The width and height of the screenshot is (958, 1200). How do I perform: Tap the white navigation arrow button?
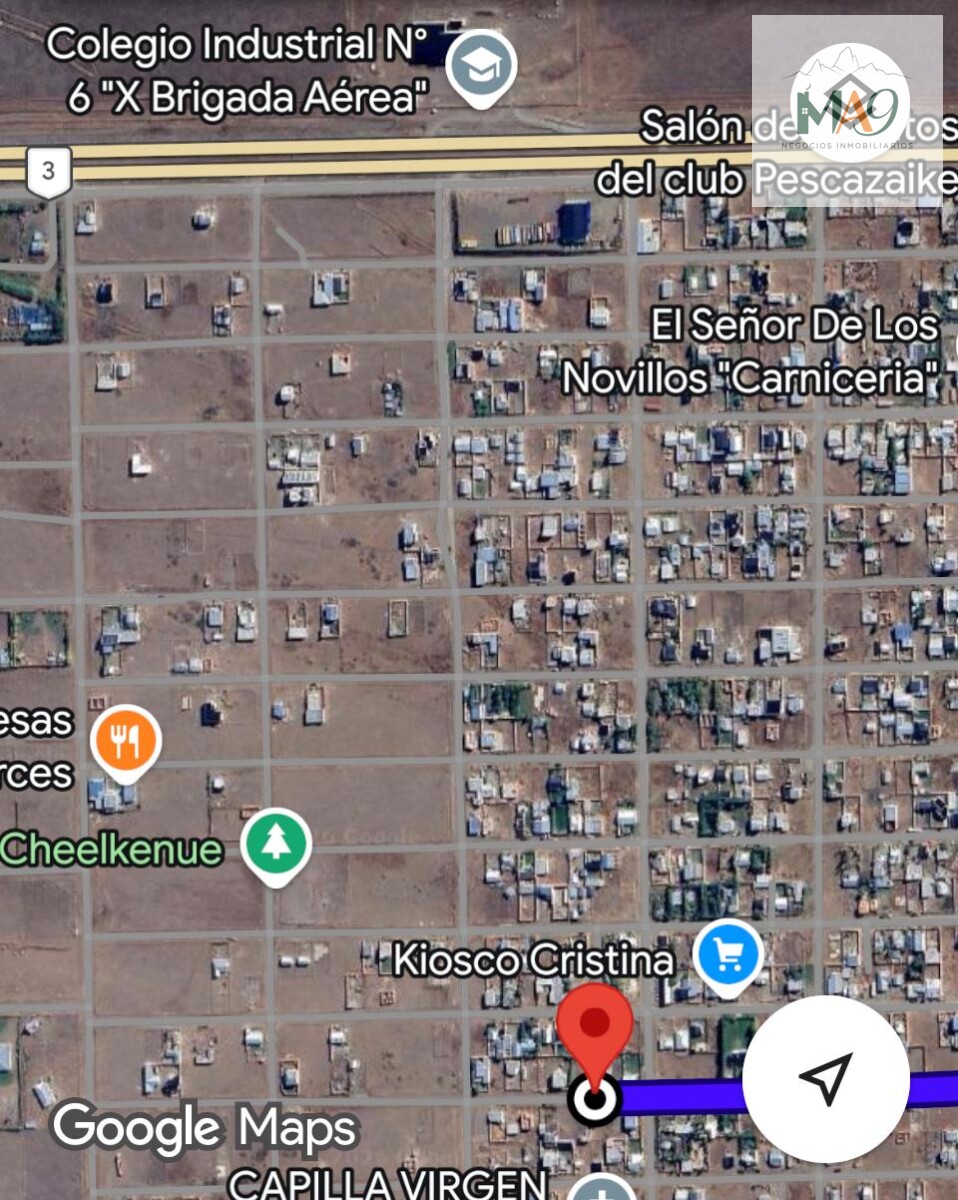826,1079
